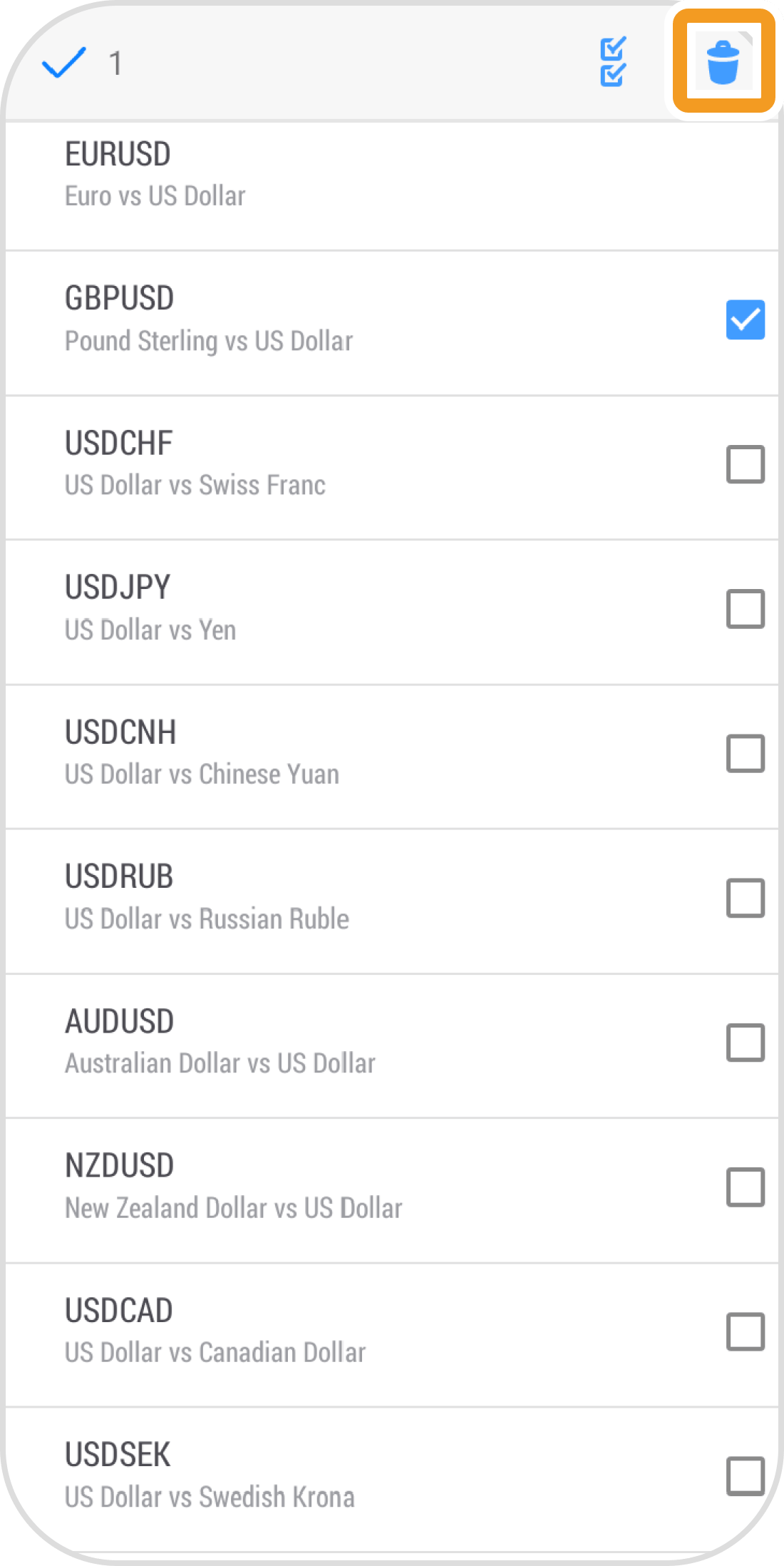Check the USDCHF checkbox
The height and width of the screenshot is (1566, 784).
click(x=745, y=464)
